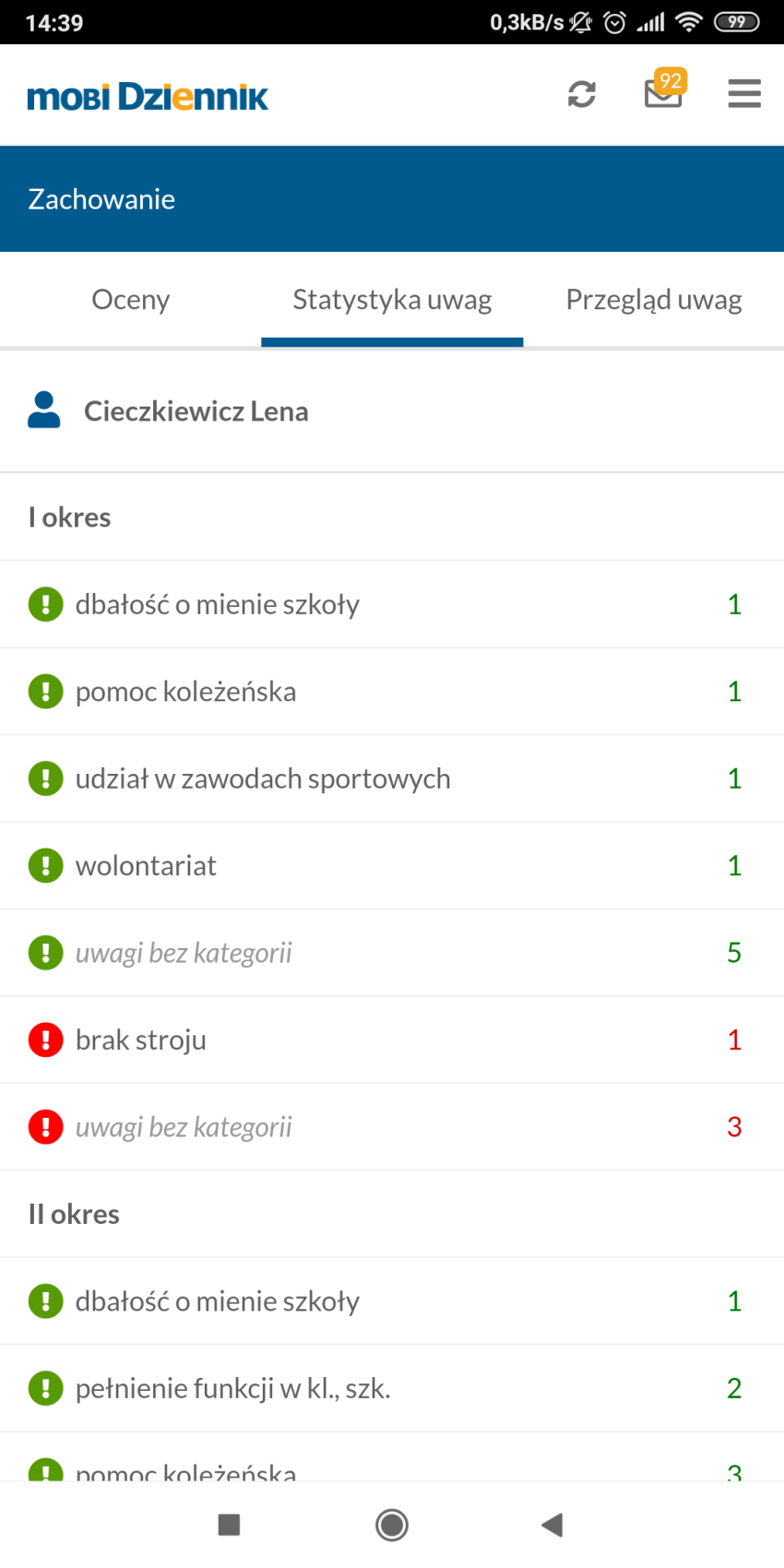Select the Statystyka uwag tab
This screenshot has height=1568, width=784.
(x=392, y=300)
